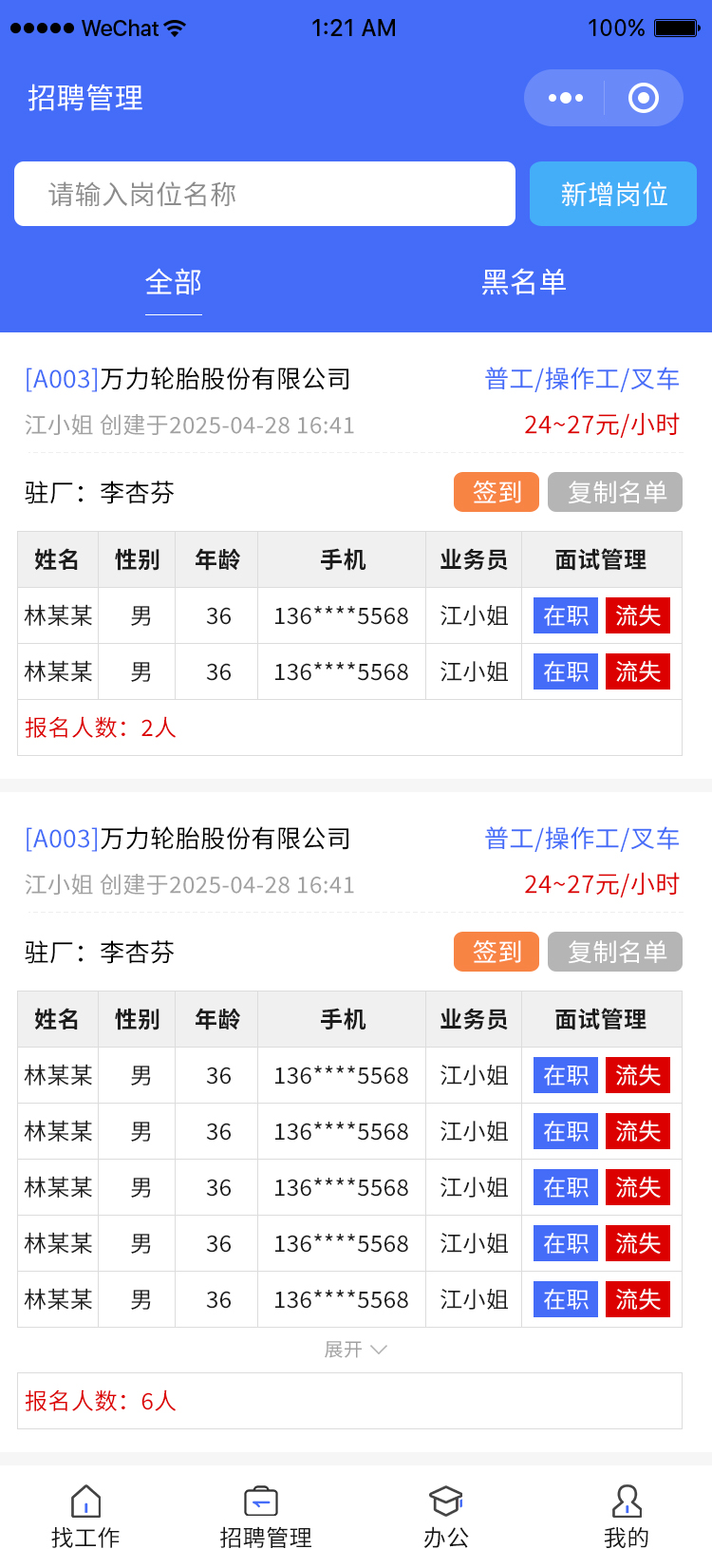
Task: Switch to the 全部 tab
Action: 174,282
